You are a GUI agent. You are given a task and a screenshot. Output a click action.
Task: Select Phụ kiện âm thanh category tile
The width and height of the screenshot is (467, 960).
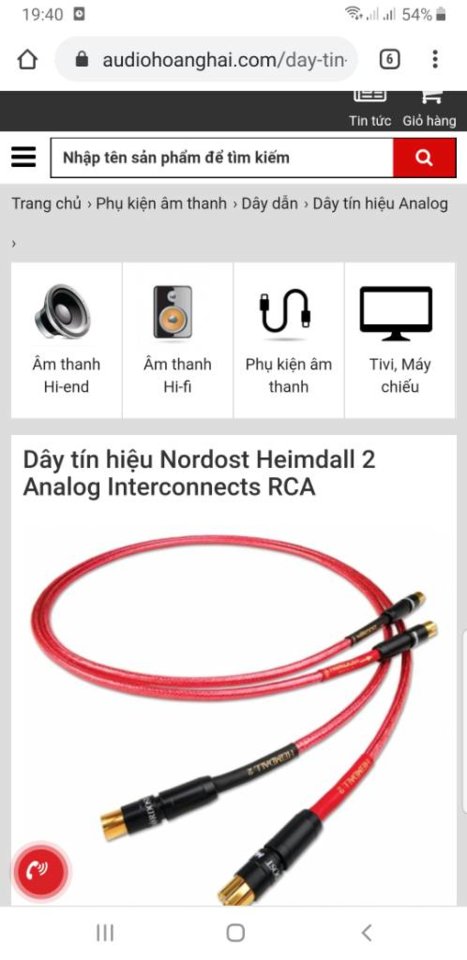289,340
